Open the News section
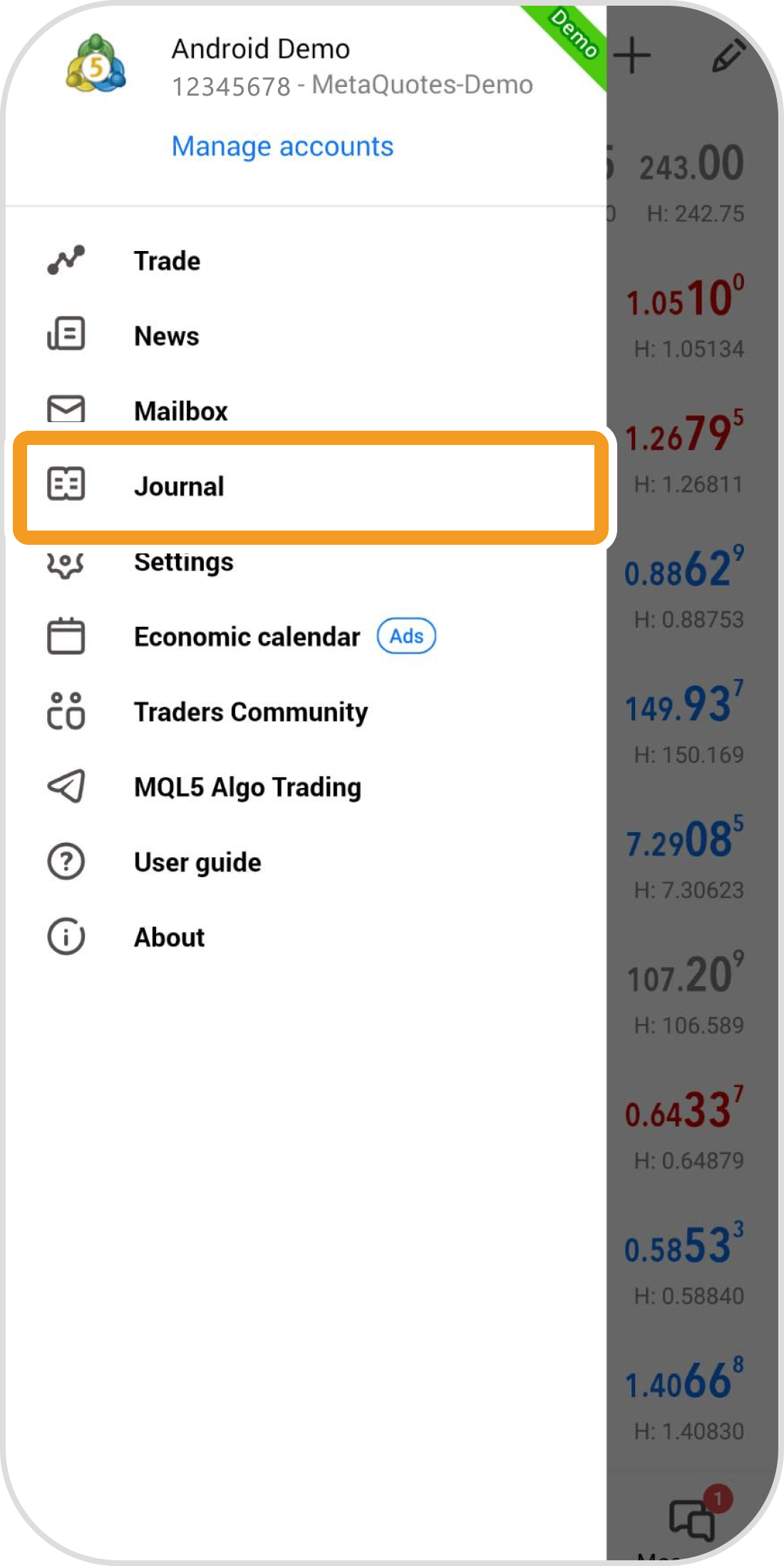Image resolution: width=784 pixels, height=1566 pixels. click(x=166, y=336)
